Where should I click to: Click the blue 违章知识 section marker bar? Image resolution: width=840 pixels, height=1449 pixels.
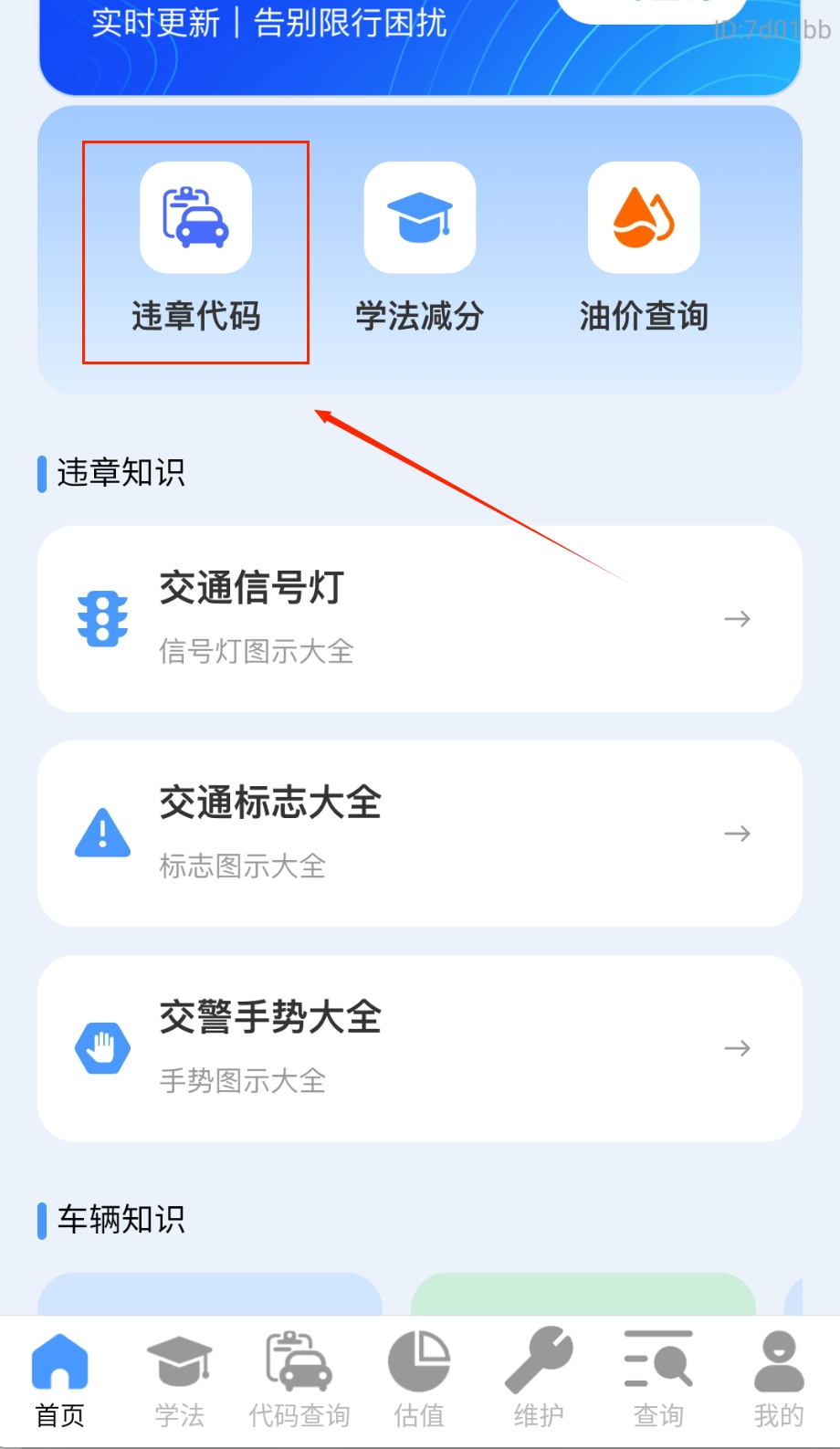tap(42, 473)
